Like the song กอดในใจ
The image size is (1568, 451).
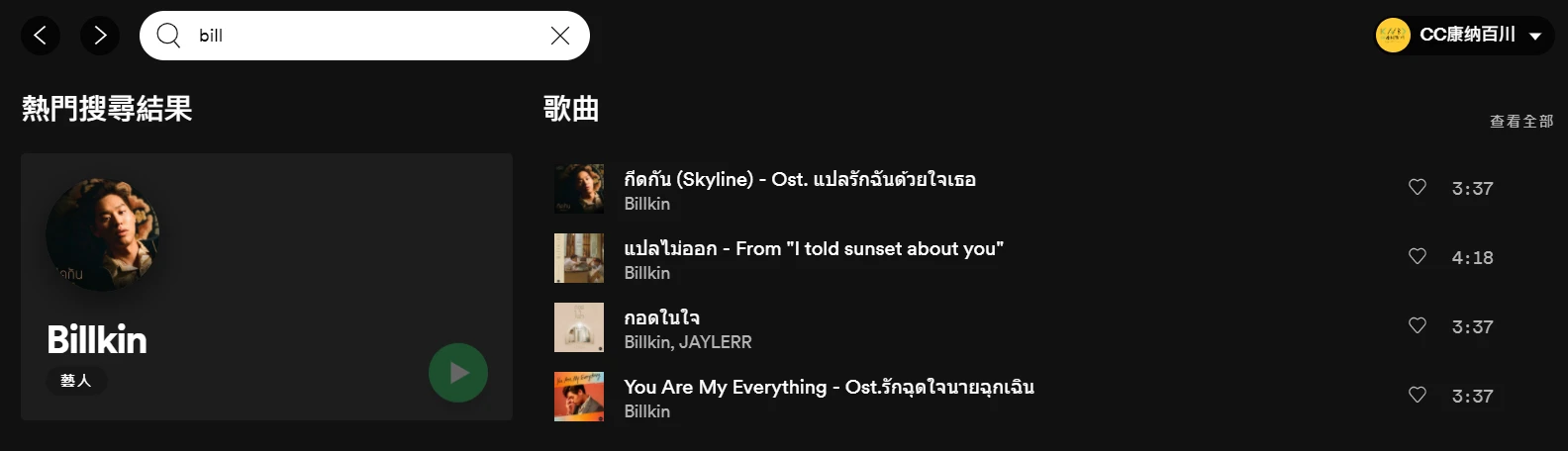[x=1417, y=325]
